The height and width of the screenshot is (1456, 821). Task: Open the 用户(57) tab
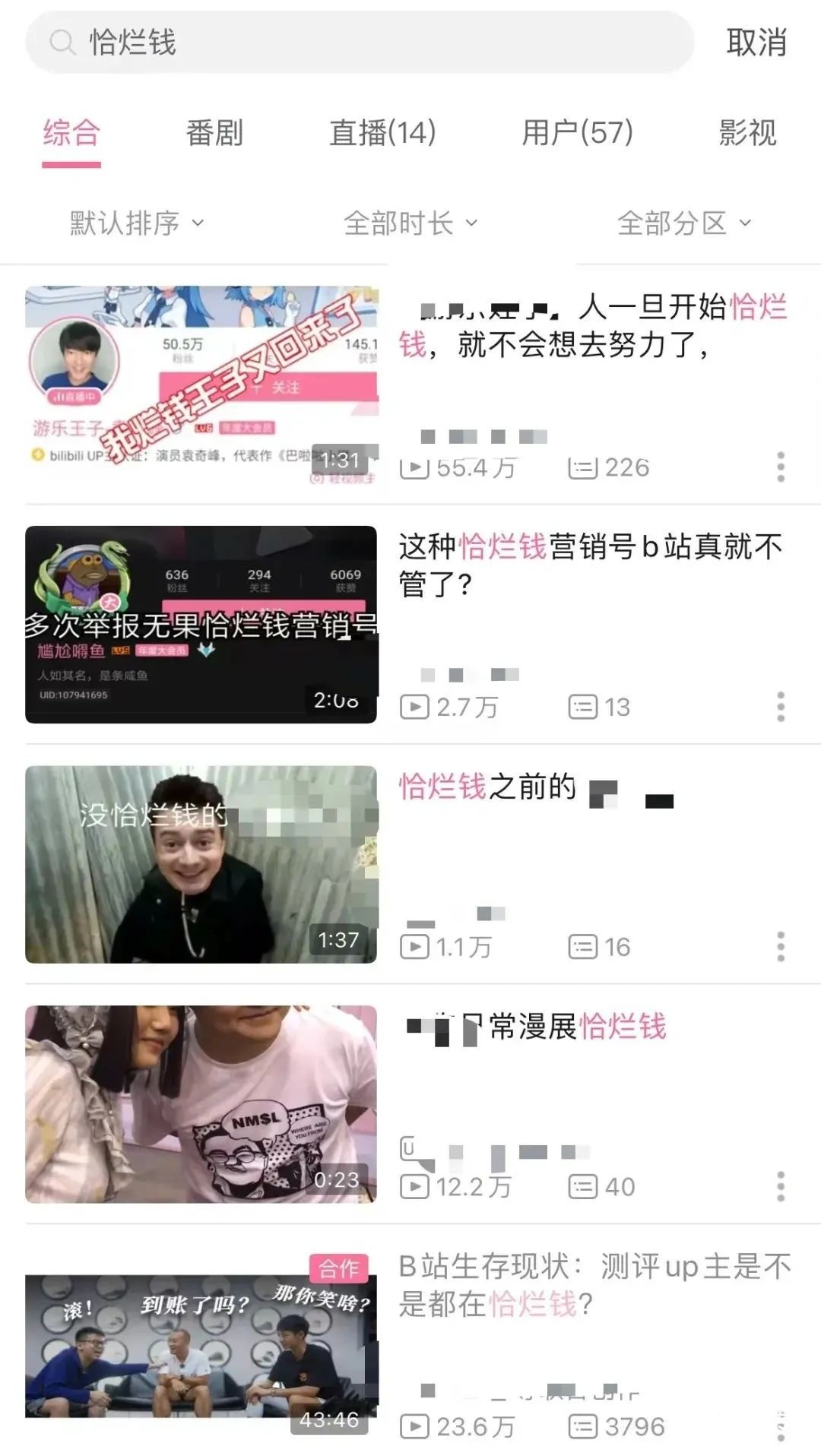tap(577, 134)
